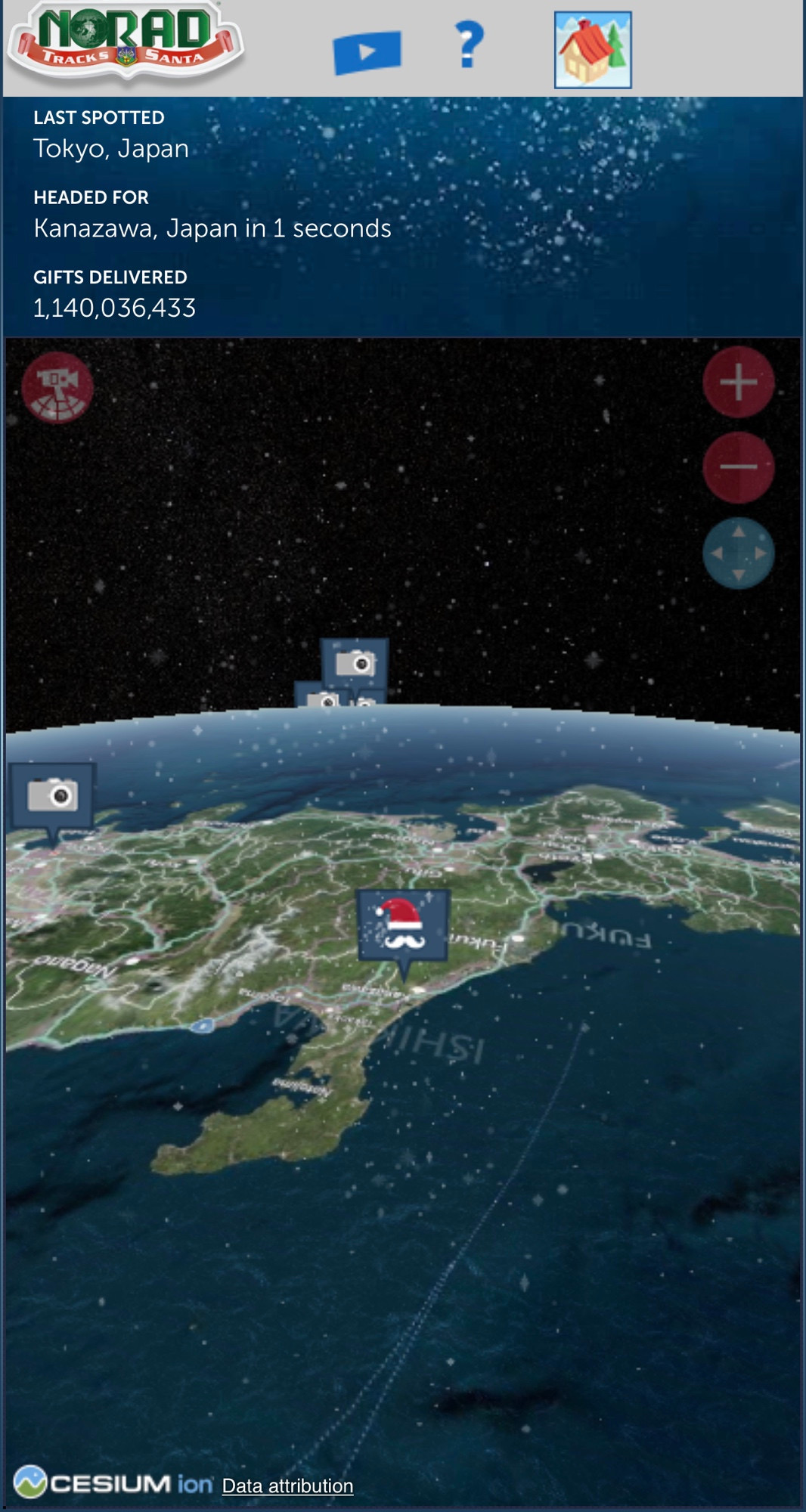Tap the red camera view button

pyautogui.click(x=57, y=387)
